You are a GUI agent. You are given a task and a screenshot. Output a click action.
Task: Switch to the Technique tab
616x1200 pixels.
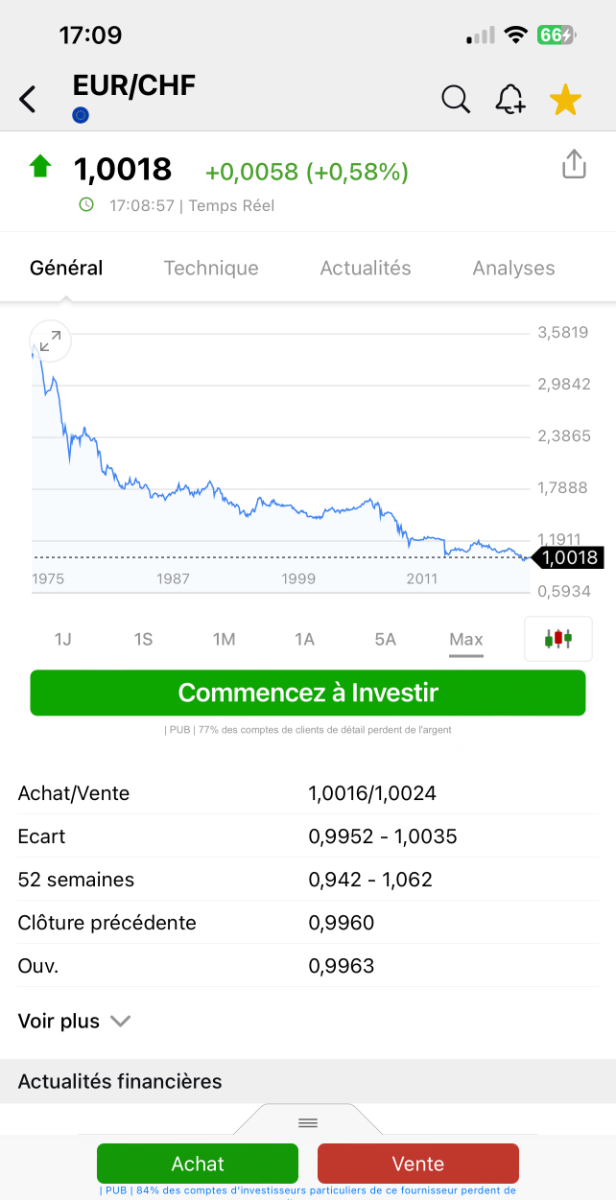click(x=211, y=268)
